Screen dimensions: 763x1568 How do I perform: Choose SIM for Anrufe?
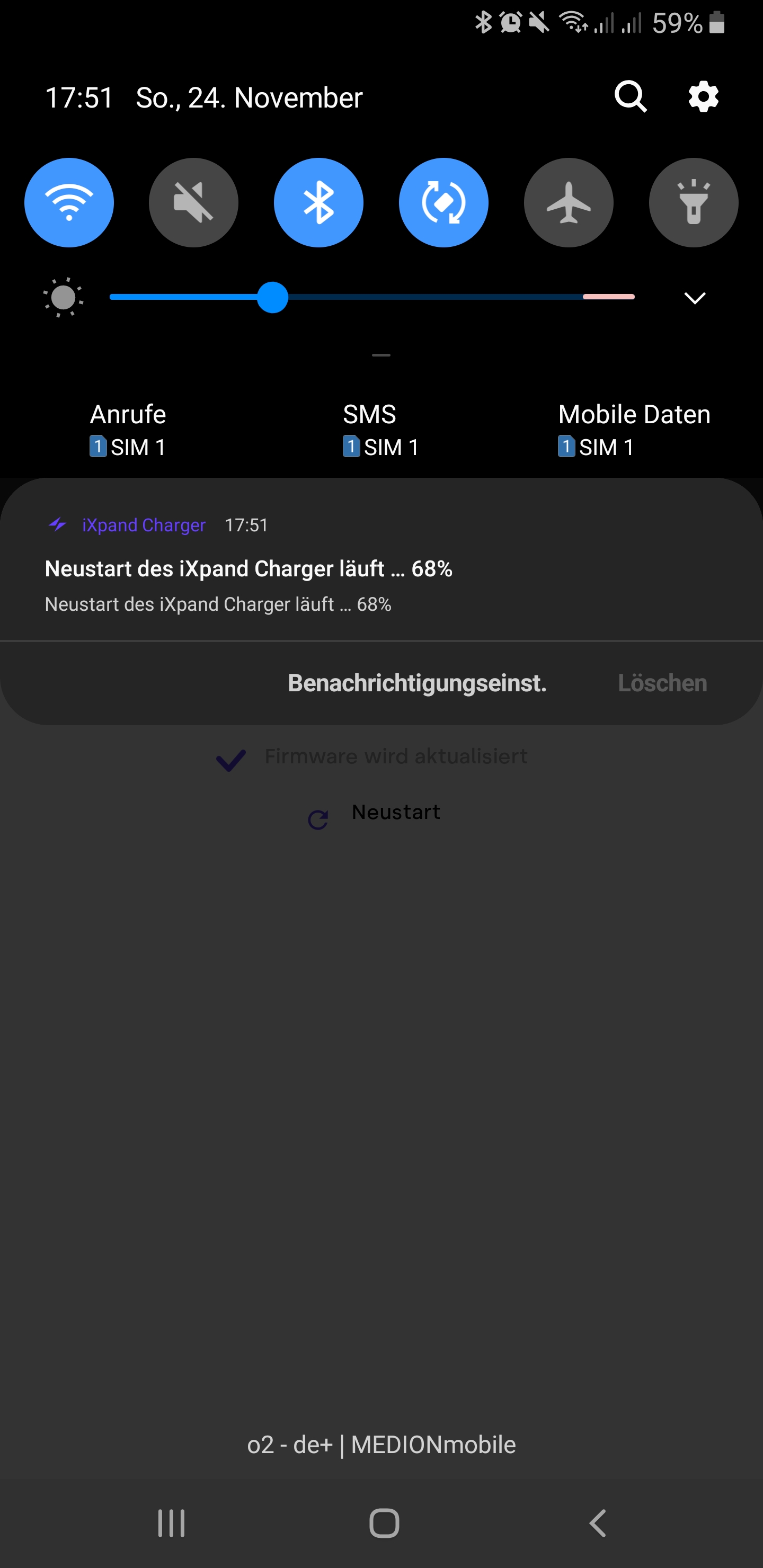128,430
